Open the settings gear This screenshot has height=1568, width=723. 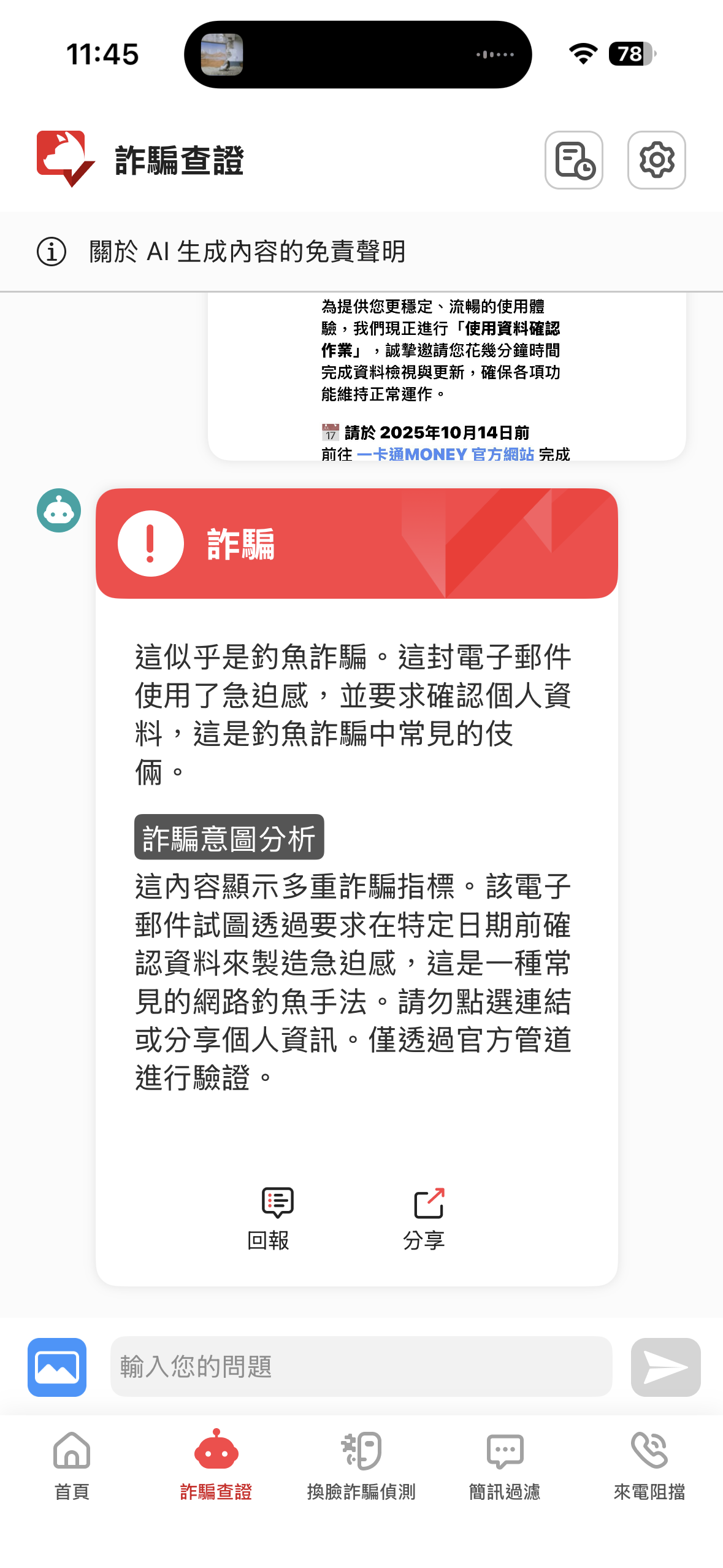coord(656,160)
